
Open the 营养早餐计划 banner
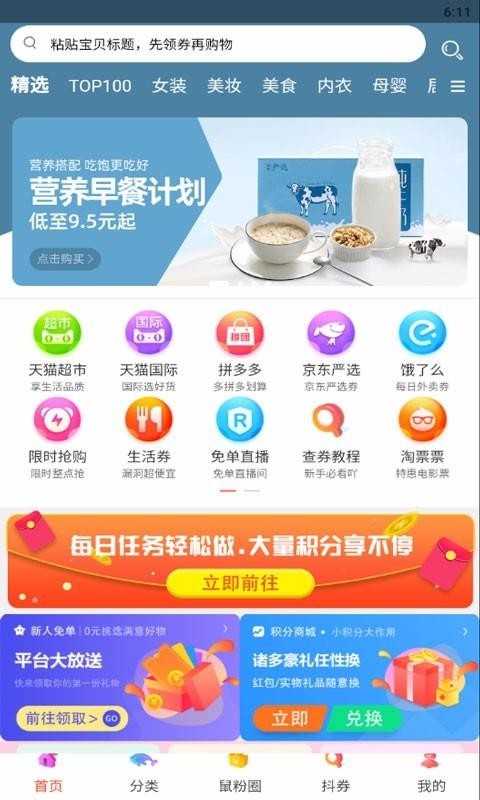pyautogui.click(x=240, y=202)
